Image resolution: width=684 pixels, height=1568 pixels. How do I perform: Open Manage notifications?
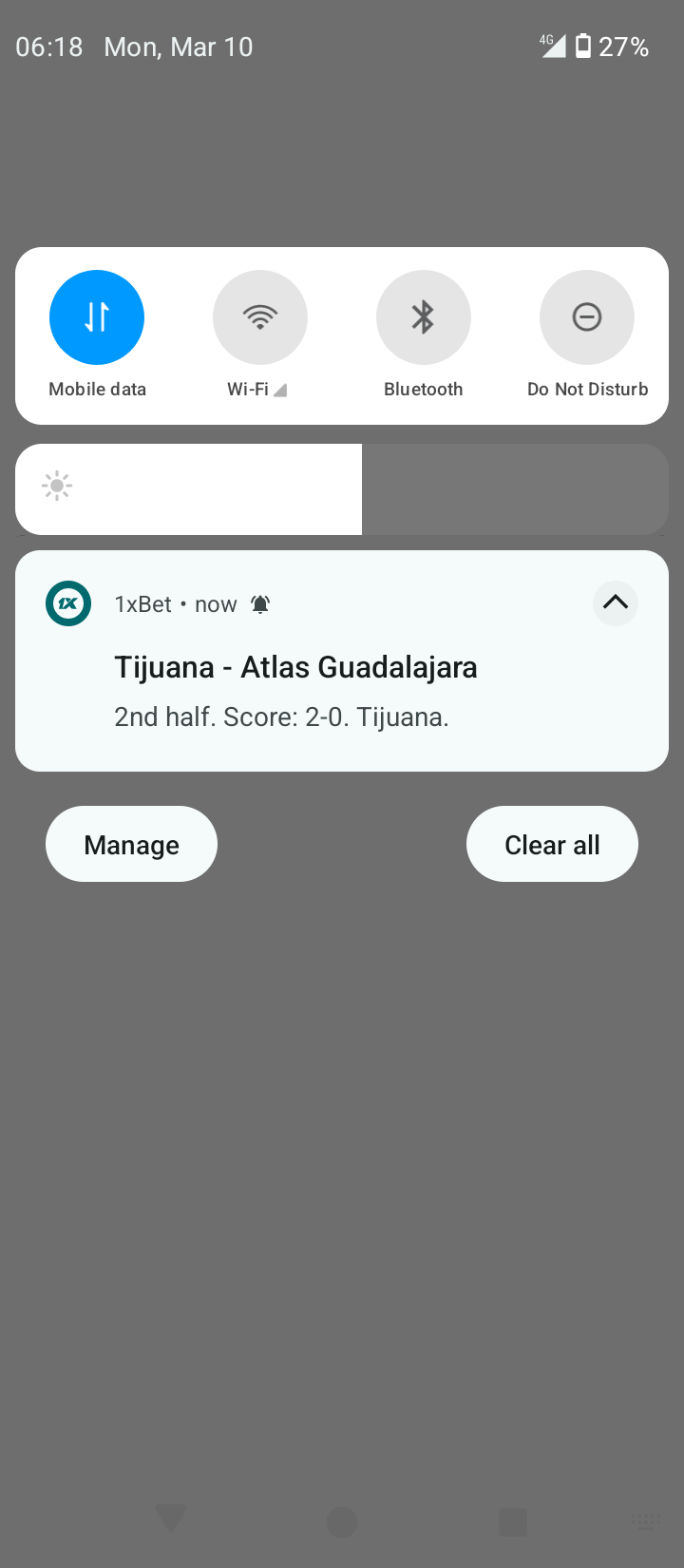point(131,844)
